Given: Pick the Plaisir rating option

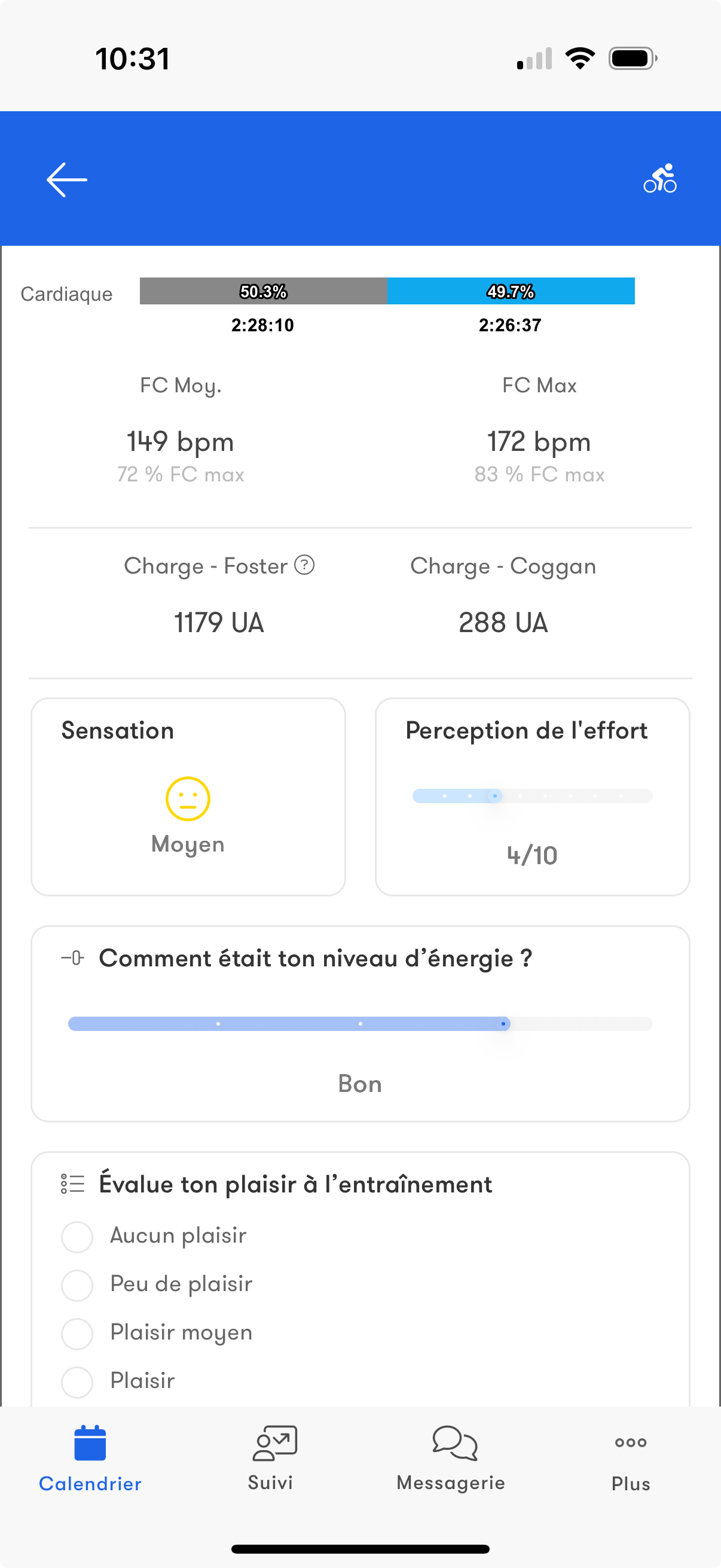Looking at the screenshot, I should [x=77, y=1381].
